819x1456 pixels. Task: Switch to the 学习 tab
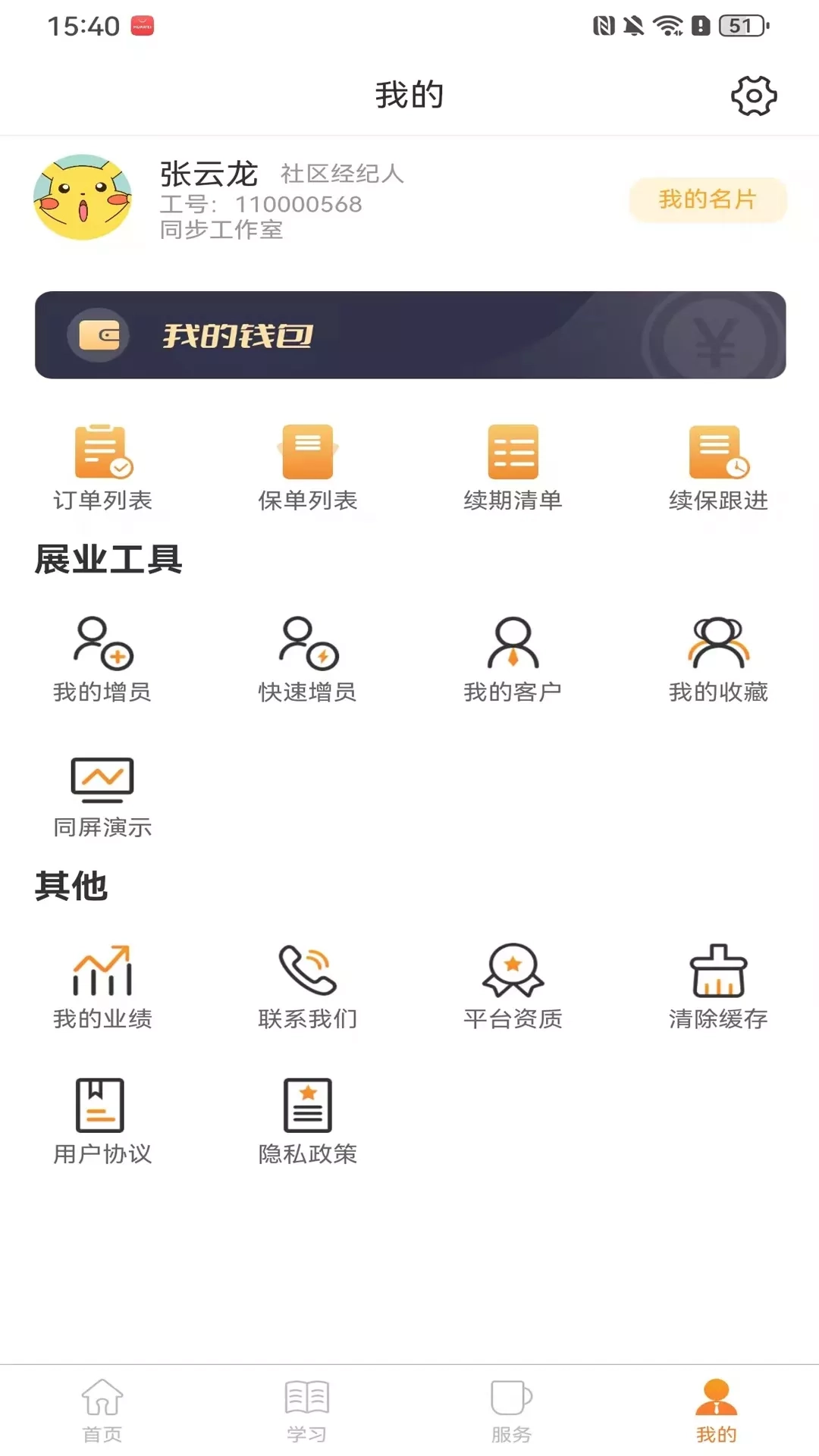click(x=307, y=1410)
